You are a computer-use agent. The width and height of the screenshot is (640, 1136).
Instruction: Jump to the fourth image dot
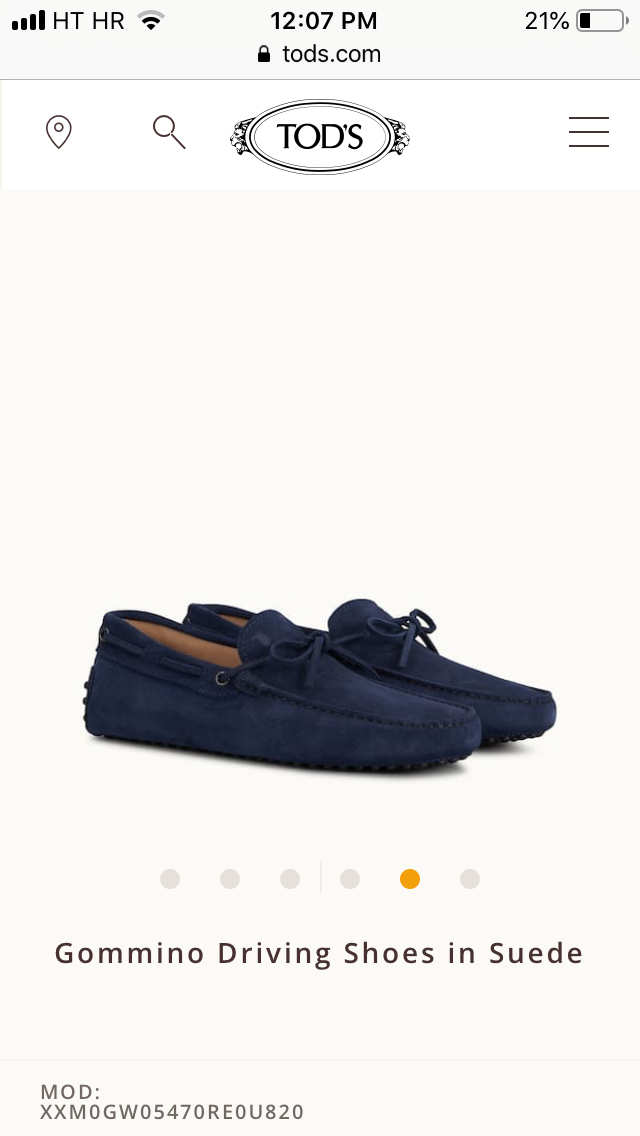(350, 879)
